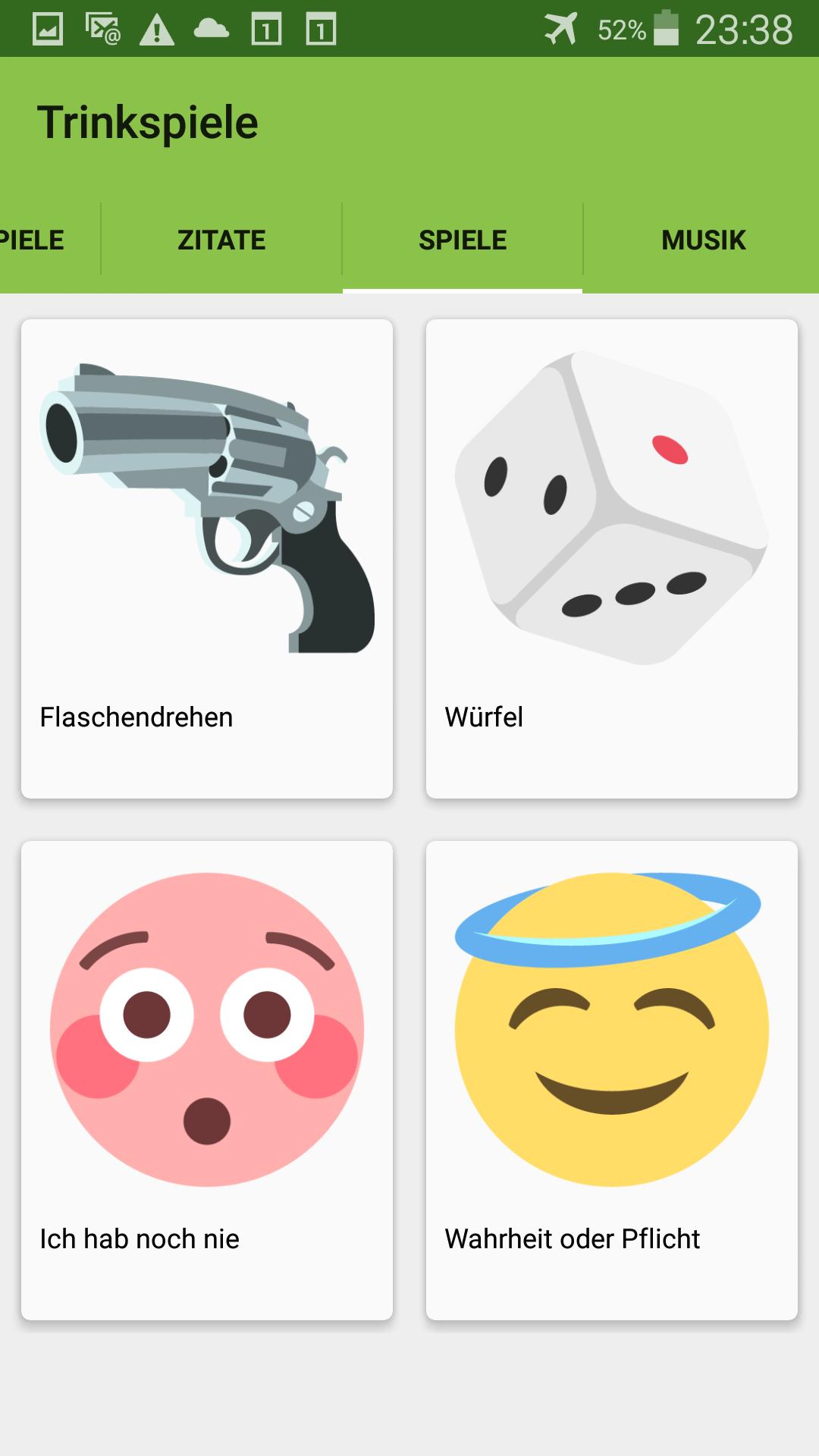Switch to the MUSIK tab
This screenshot has width=819, height=1456.
point(702,240)
